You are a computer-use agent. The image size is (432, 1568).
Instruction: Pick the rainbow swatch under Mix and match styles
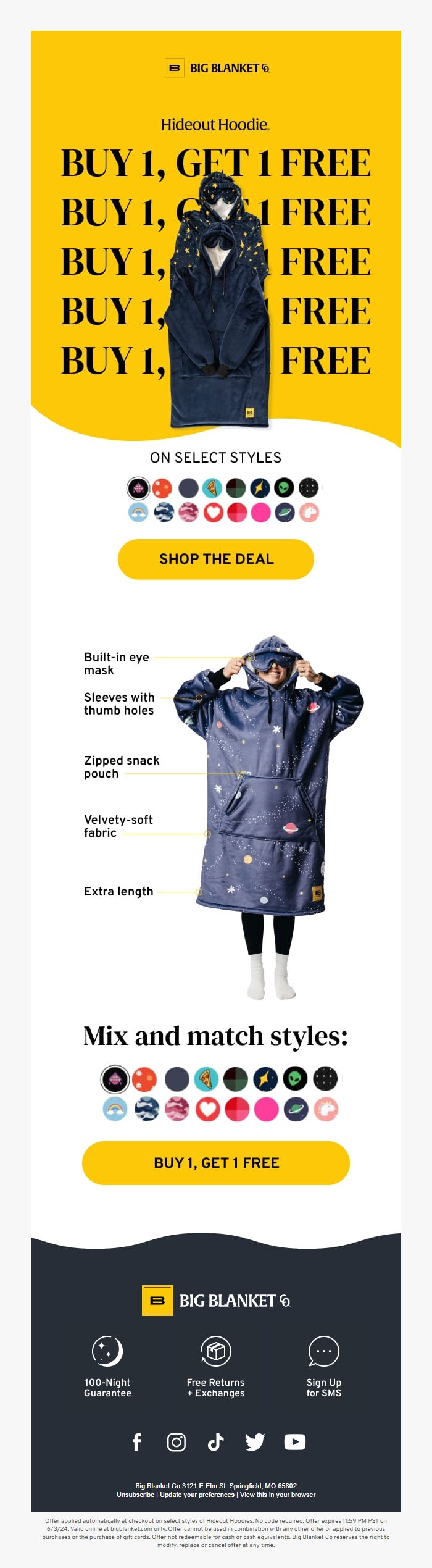pyautogui.click(x=115, y=1109)
